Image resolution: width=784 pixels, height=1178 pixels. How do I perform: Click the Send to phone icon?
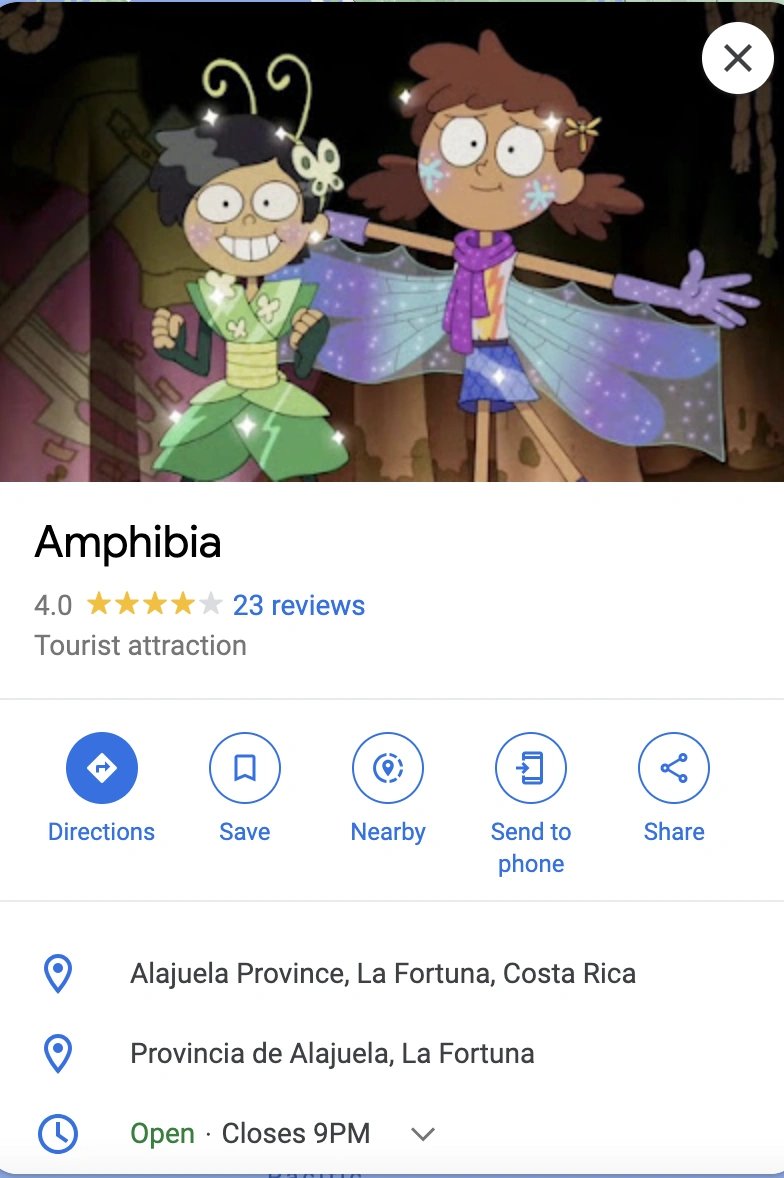coord(531,768)
